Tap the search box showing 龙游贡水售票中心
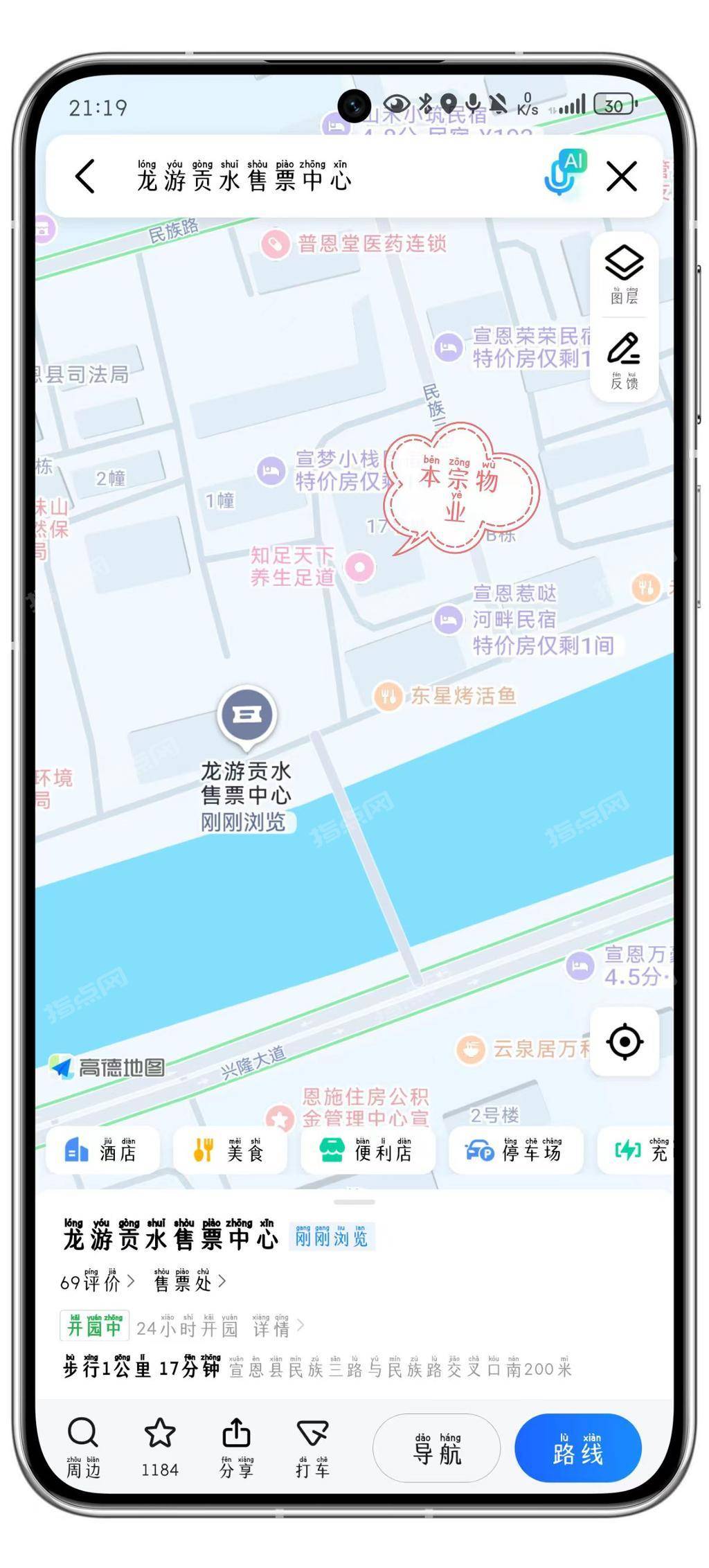 click(277, 178)
